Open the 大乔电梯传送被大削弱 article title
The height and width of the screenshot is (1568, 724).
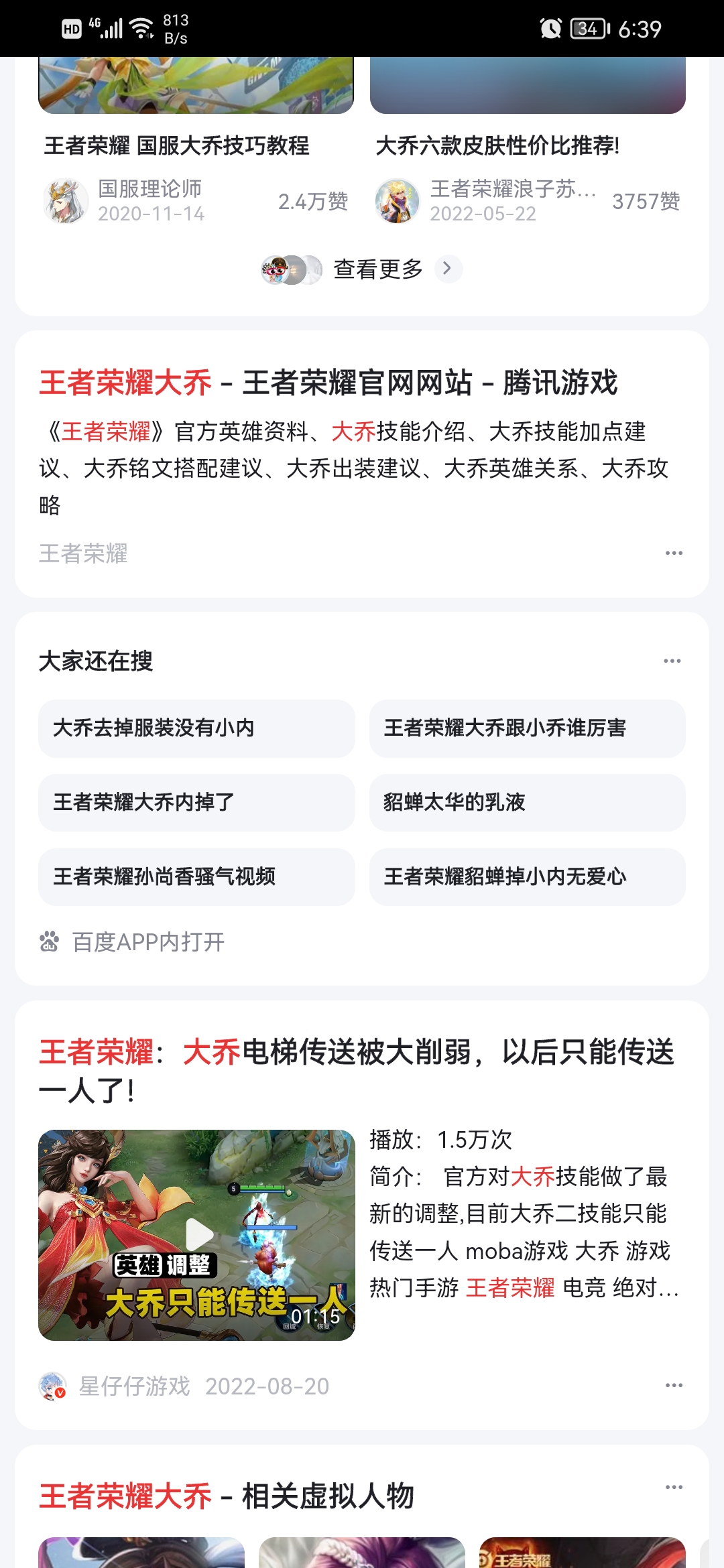[x=355, y=1071]
